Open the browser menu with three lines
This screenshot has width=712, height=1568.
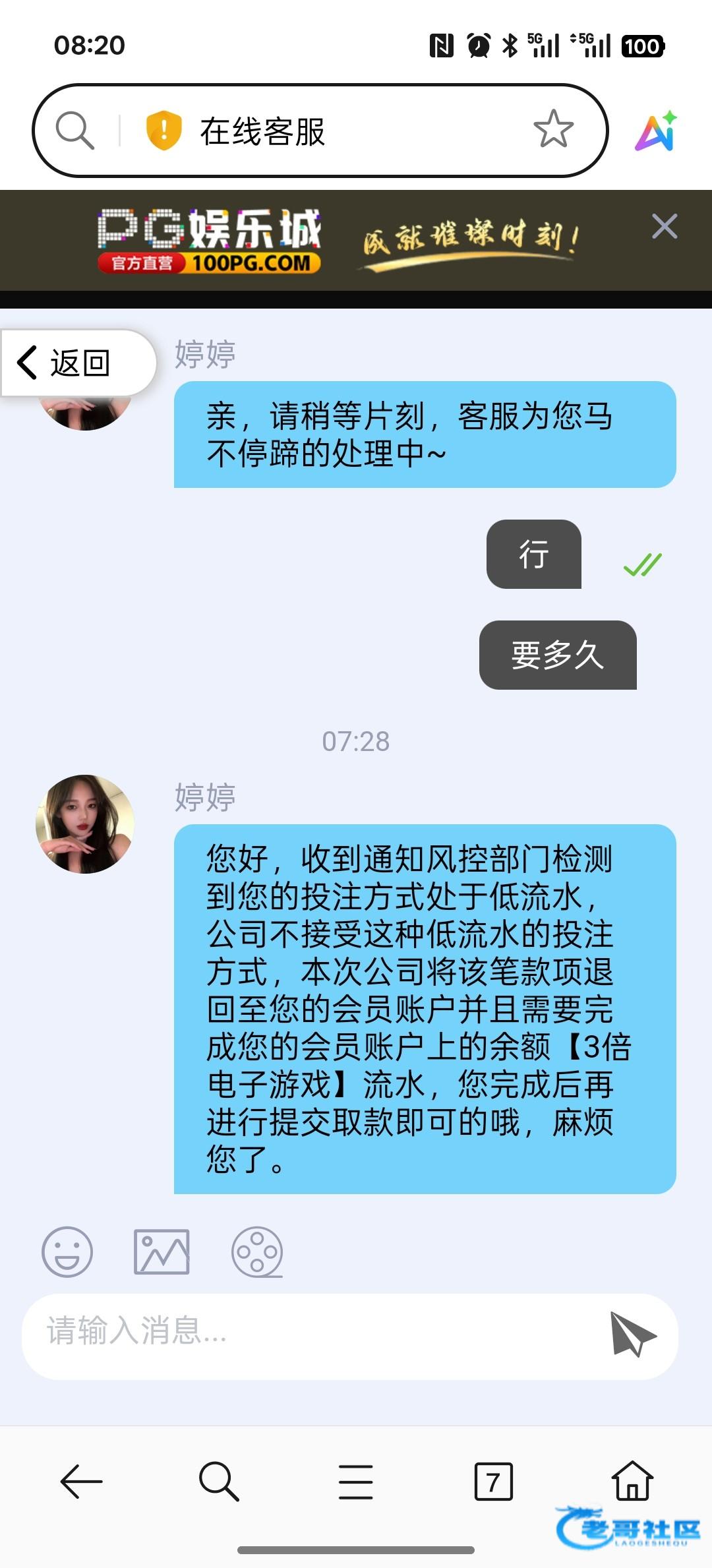tap(356, 1482)
